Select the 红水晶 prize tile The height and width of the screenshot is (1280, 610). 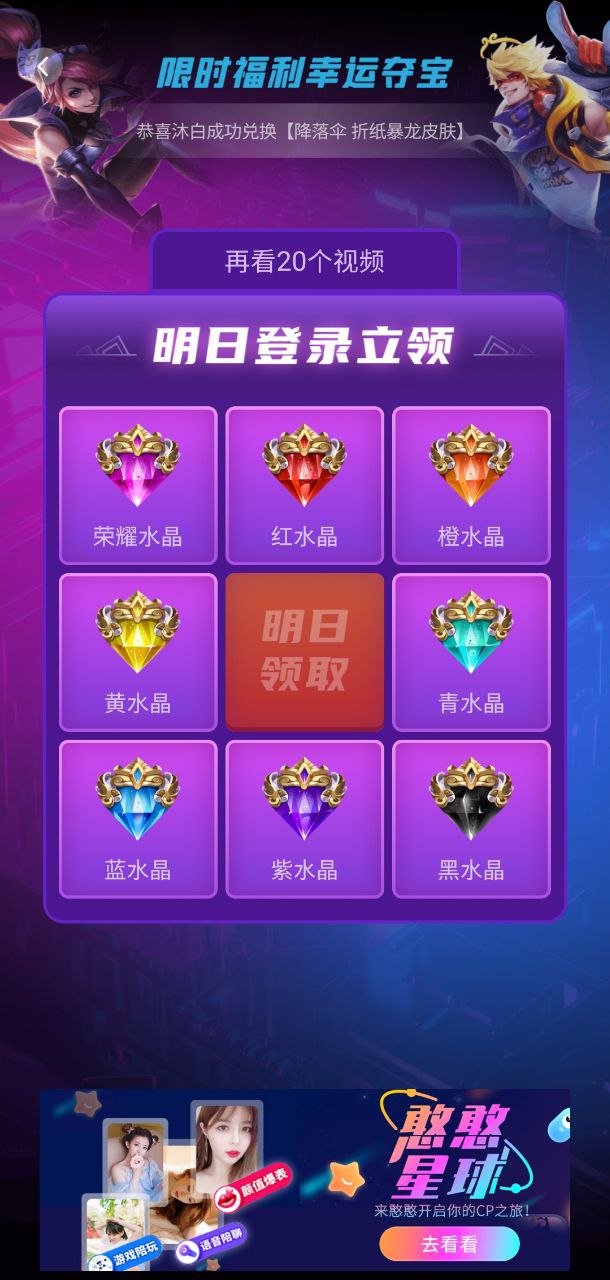305,486
